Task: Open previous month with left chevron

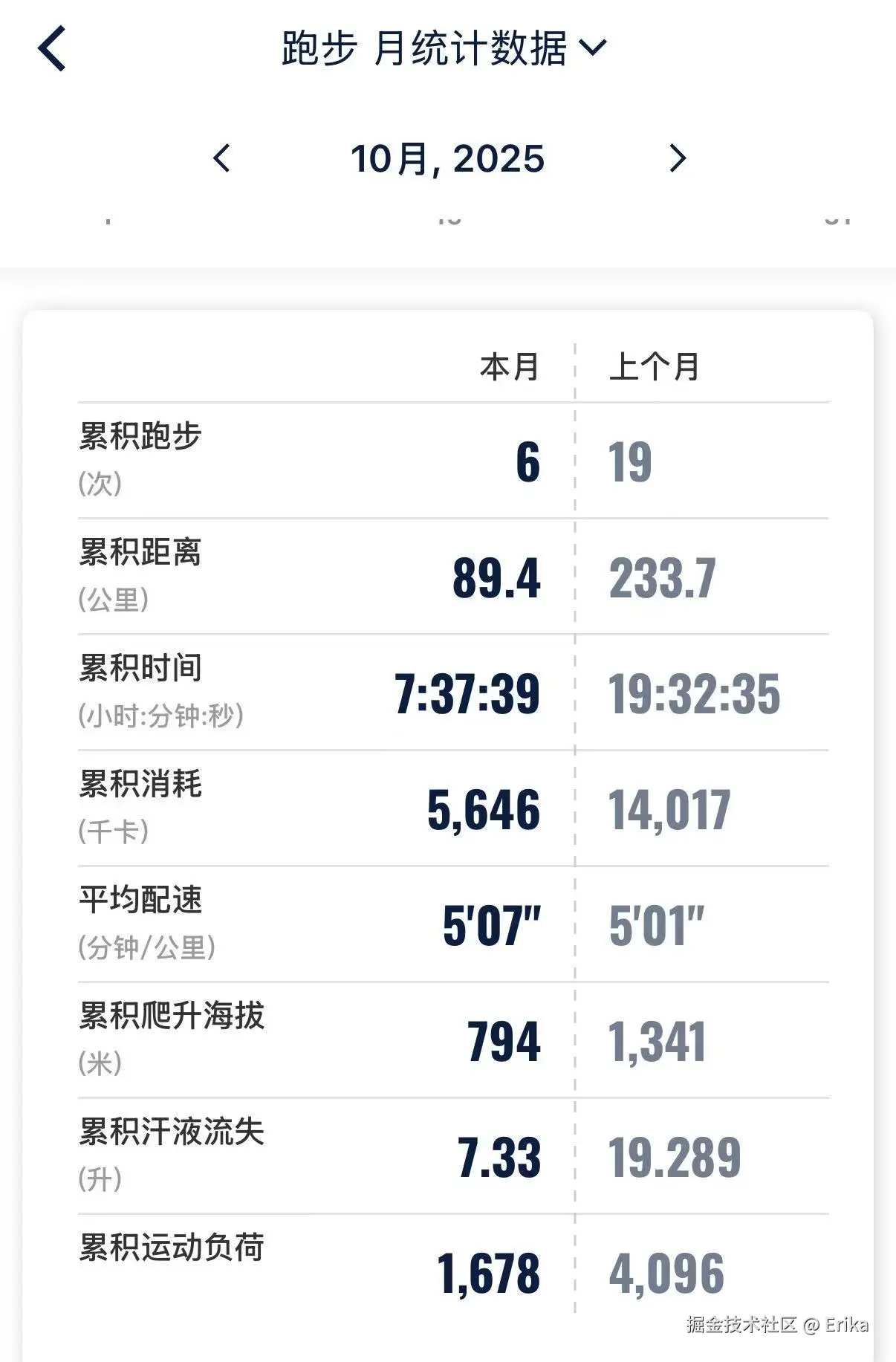Action: tap(221, 158)
